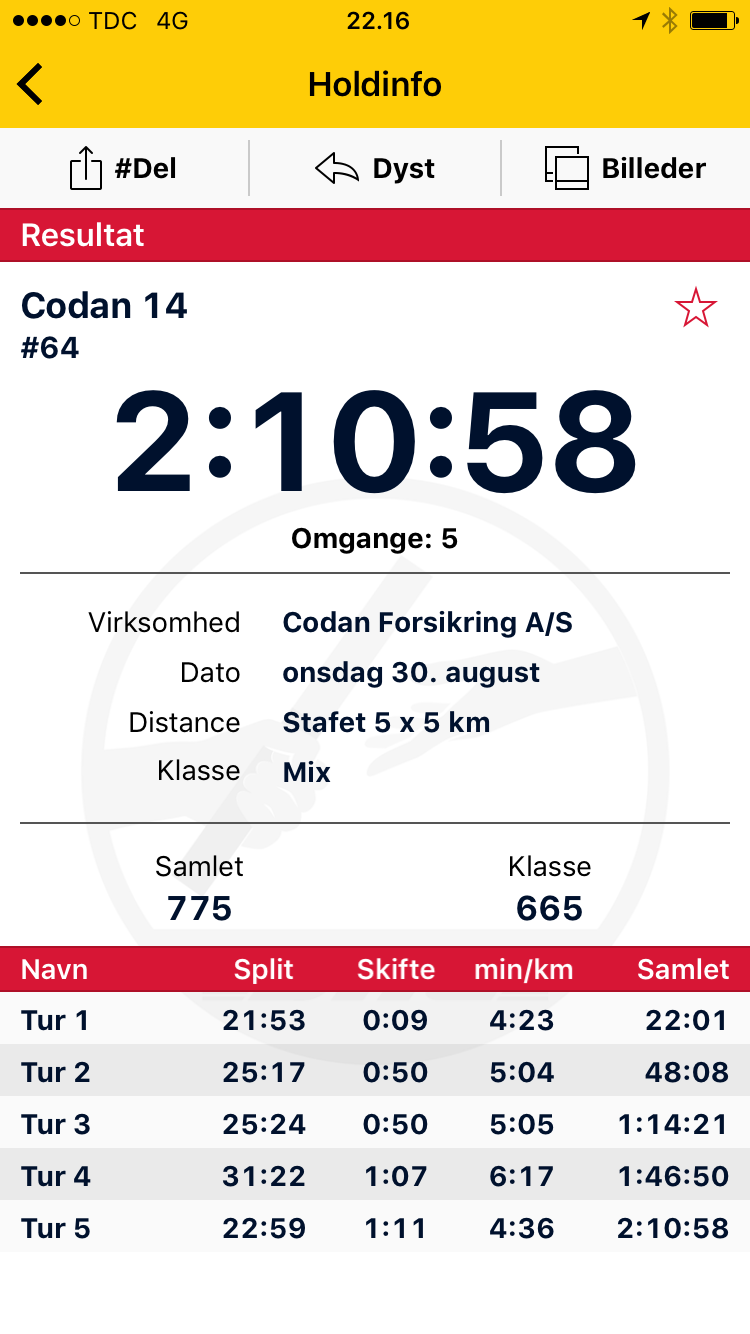Viewport: 750px width, 1334px height.
Task: Mark Codan 14 as favorite with star
Action: pos(696,307)
